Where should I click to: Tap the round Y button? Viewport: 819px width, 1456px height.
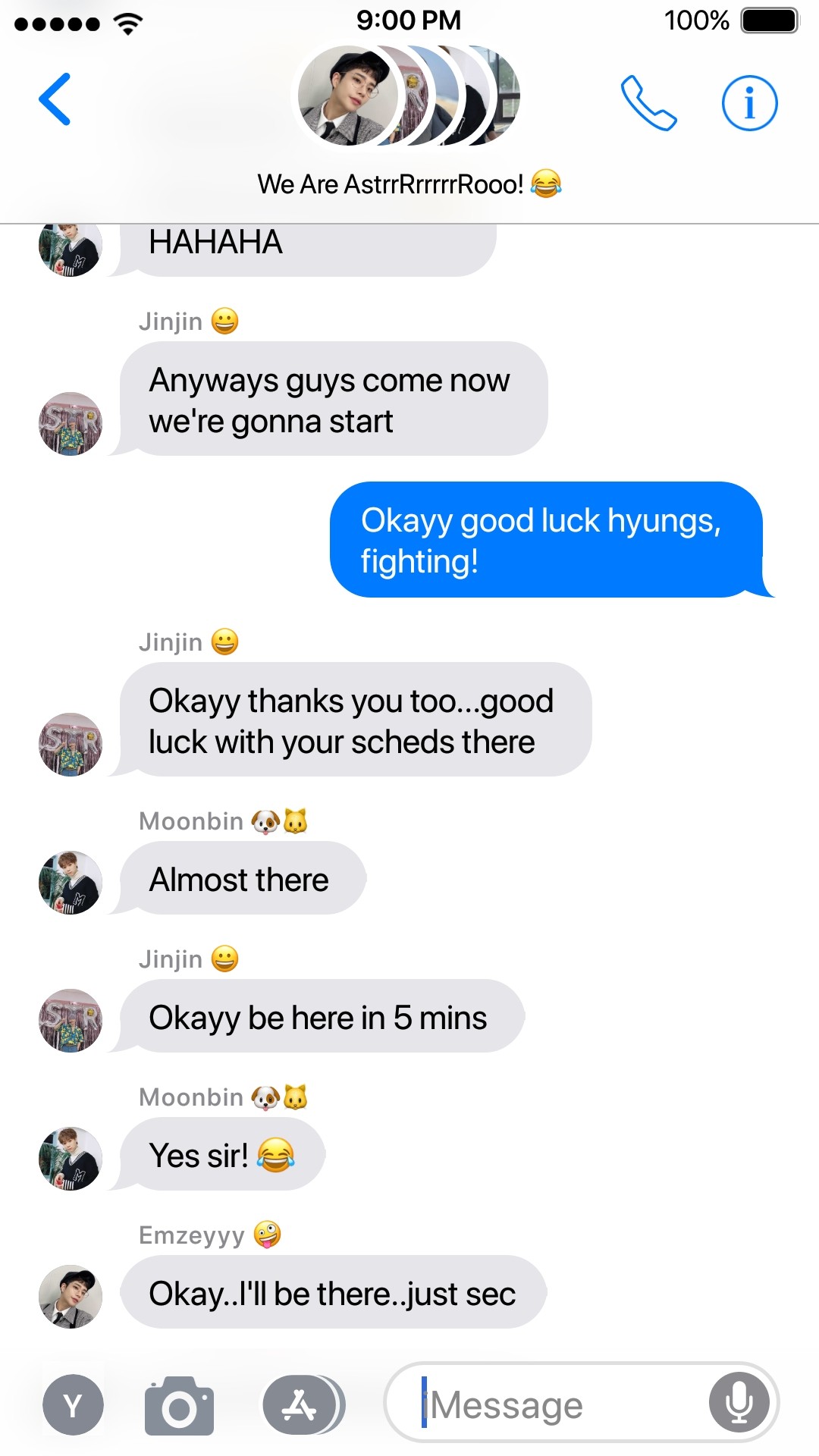click(x=73, y=1405)
